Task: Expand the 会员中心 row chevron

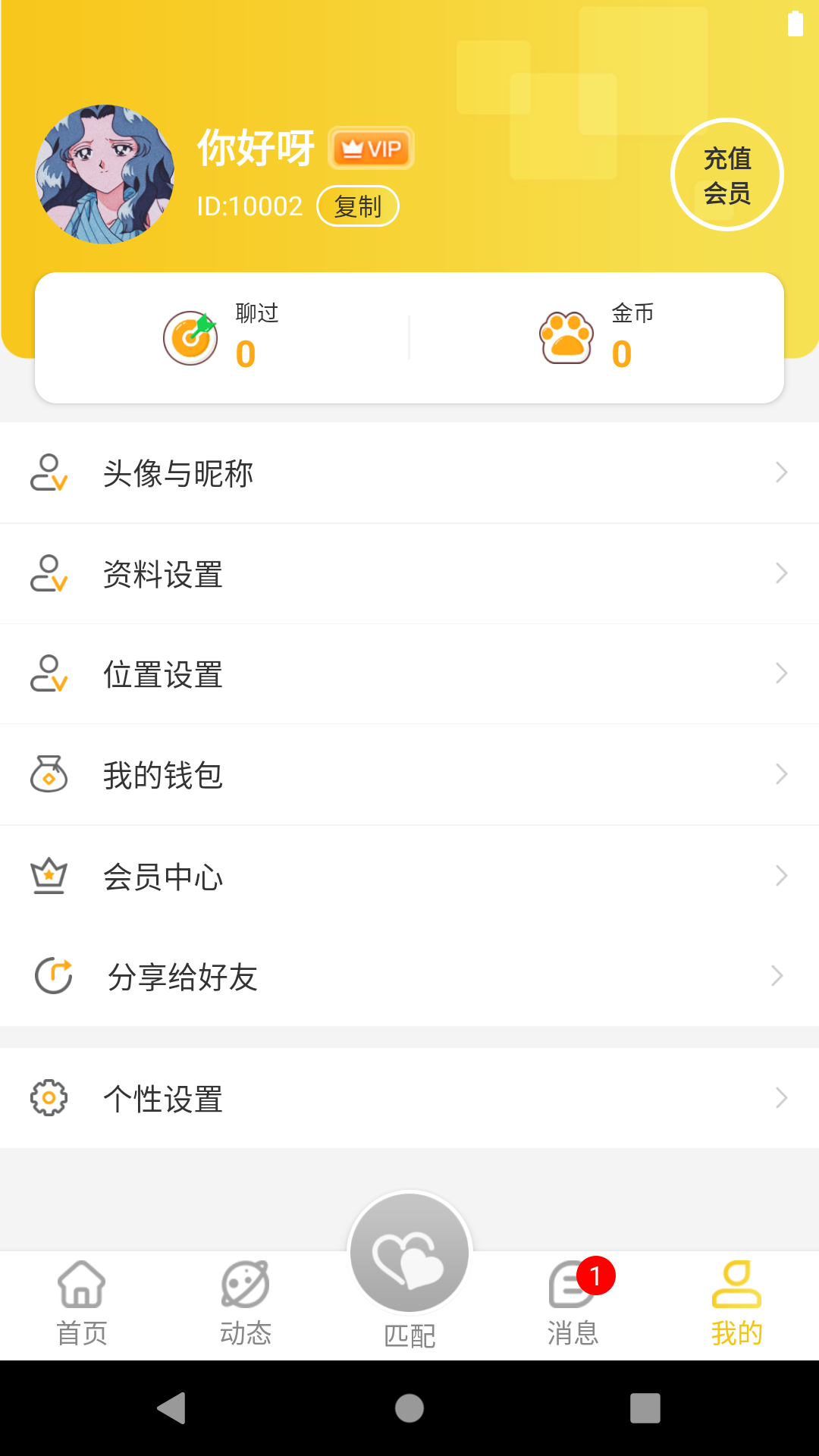Action: tap(782, 876)
